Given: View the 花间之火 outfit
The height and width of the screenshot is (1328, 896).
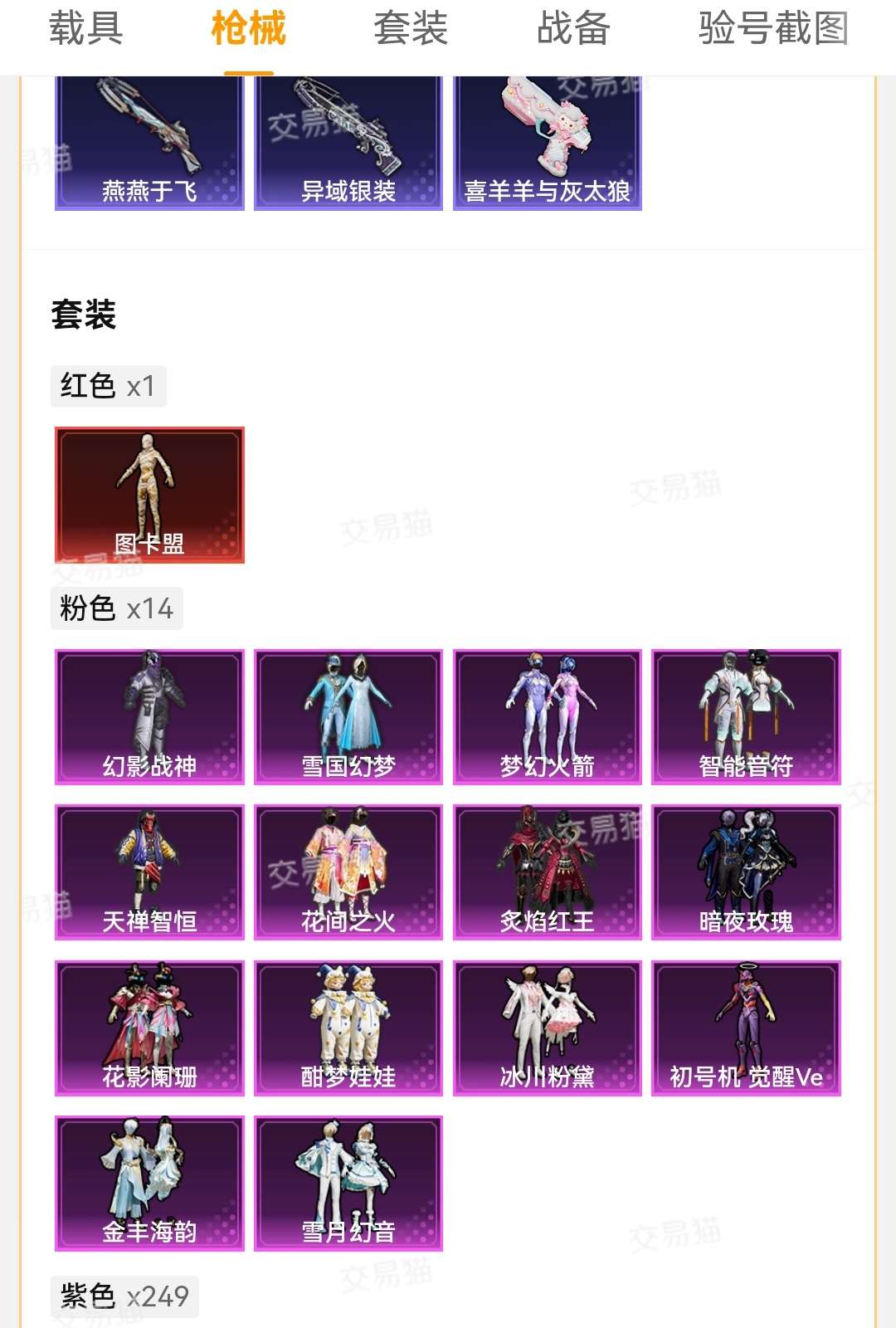Looking at the screenshot, I should coord(348,872).
